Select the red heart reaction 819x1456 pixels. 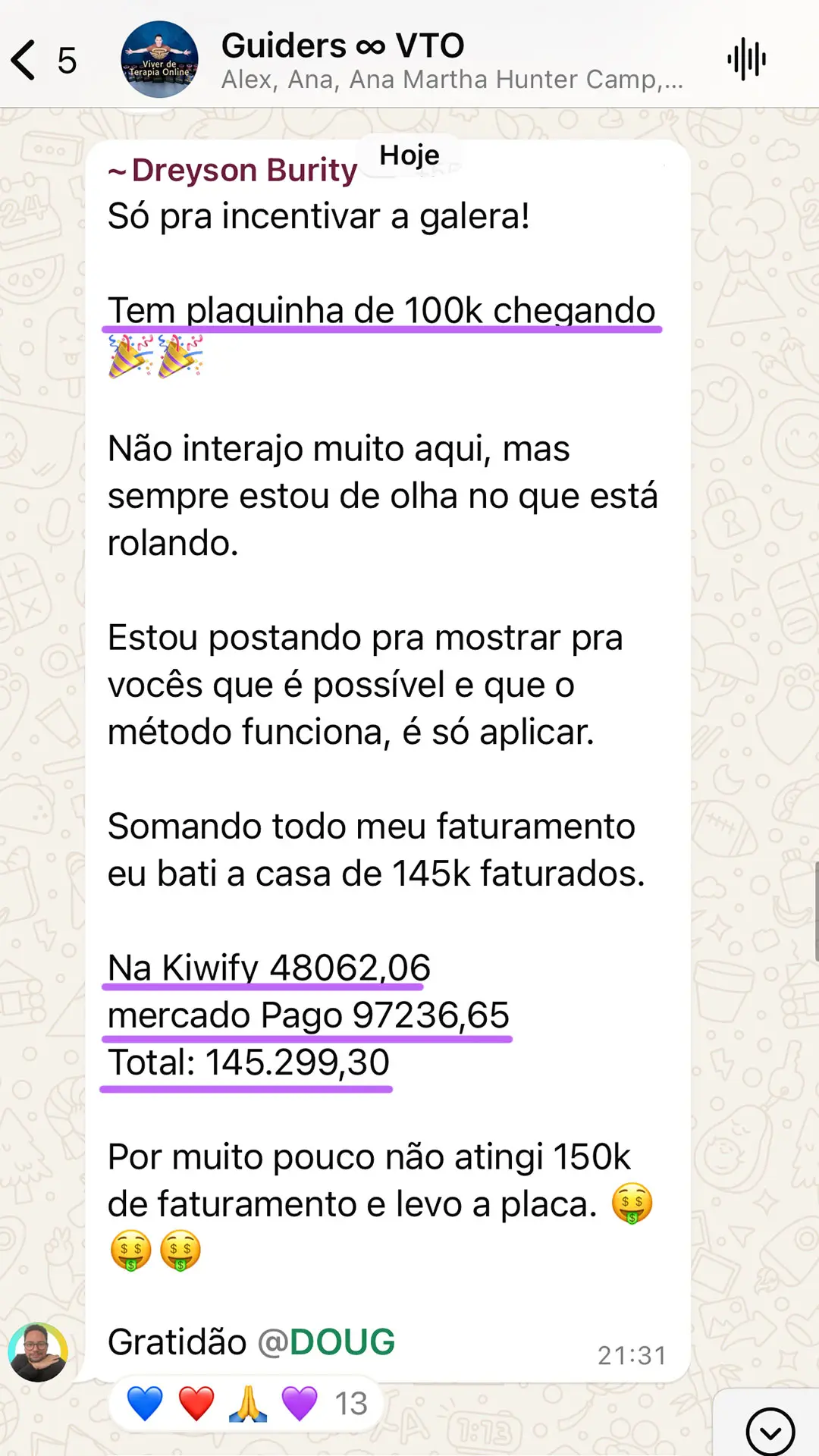[x=197, y=1401]
